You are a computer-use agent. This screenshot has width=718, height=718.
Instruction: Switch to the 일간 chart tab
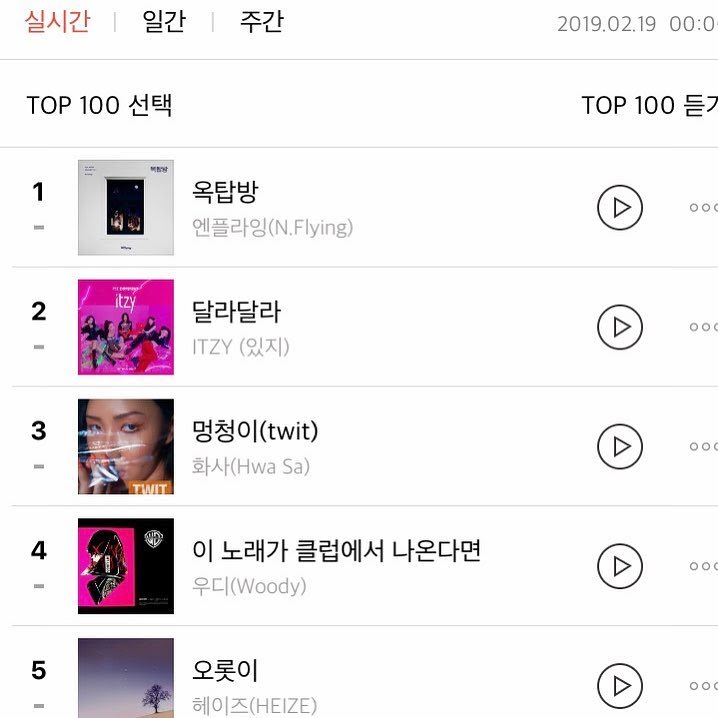click(164, 22)
